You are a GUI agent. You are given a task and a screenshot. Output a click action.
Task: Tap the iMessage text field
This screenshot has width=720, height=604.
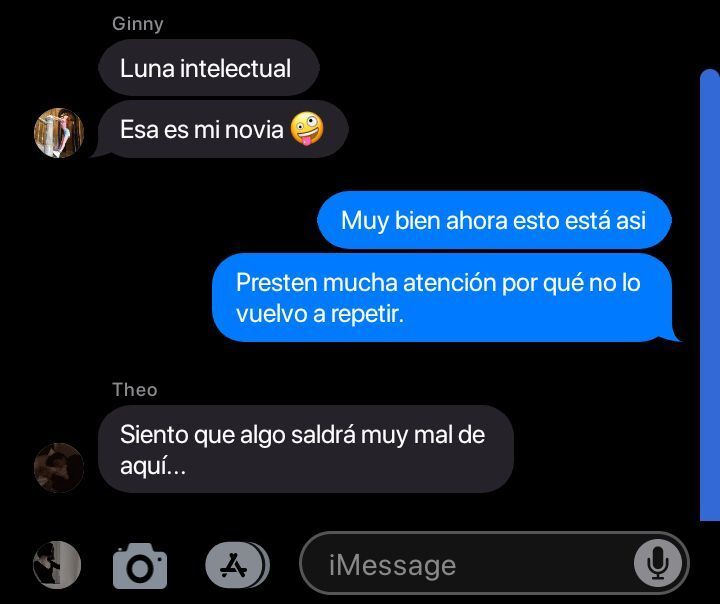point(470,565)
